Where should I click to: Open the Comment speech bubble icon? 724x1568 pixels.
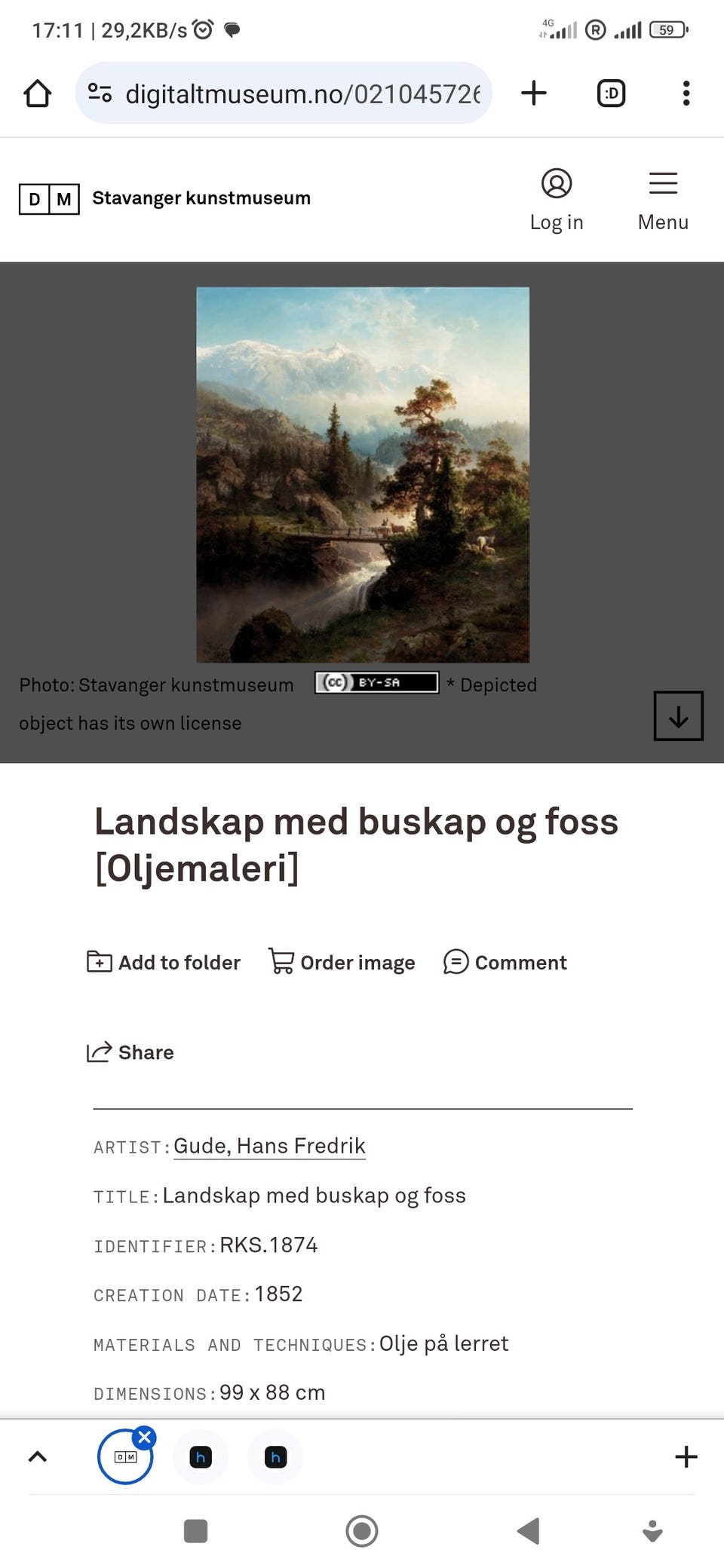[456, 962]
